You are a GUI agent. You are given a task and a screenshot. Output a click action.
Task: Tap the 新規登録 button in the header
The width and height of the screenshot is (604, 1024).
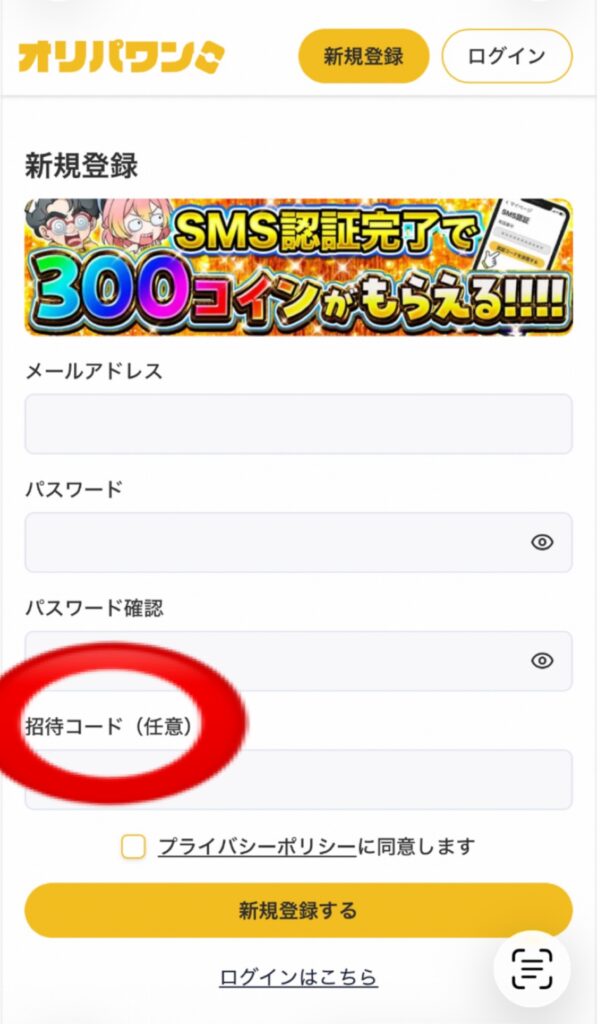pyautogui.click(x=363, y=56)
